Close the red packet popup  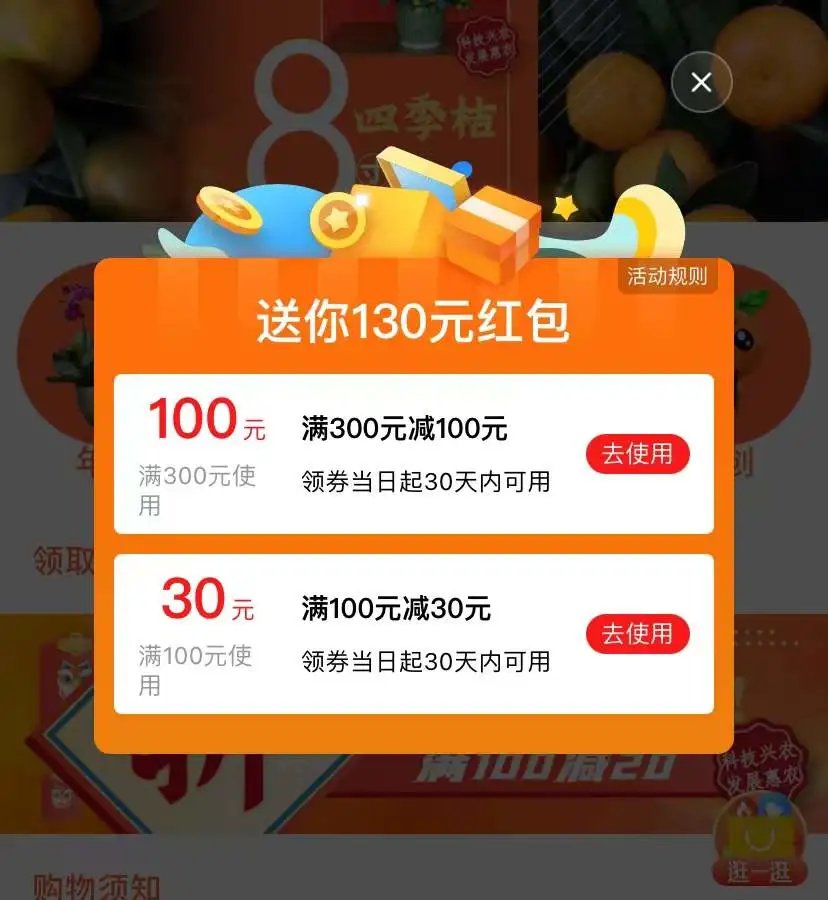pos(701,82)
